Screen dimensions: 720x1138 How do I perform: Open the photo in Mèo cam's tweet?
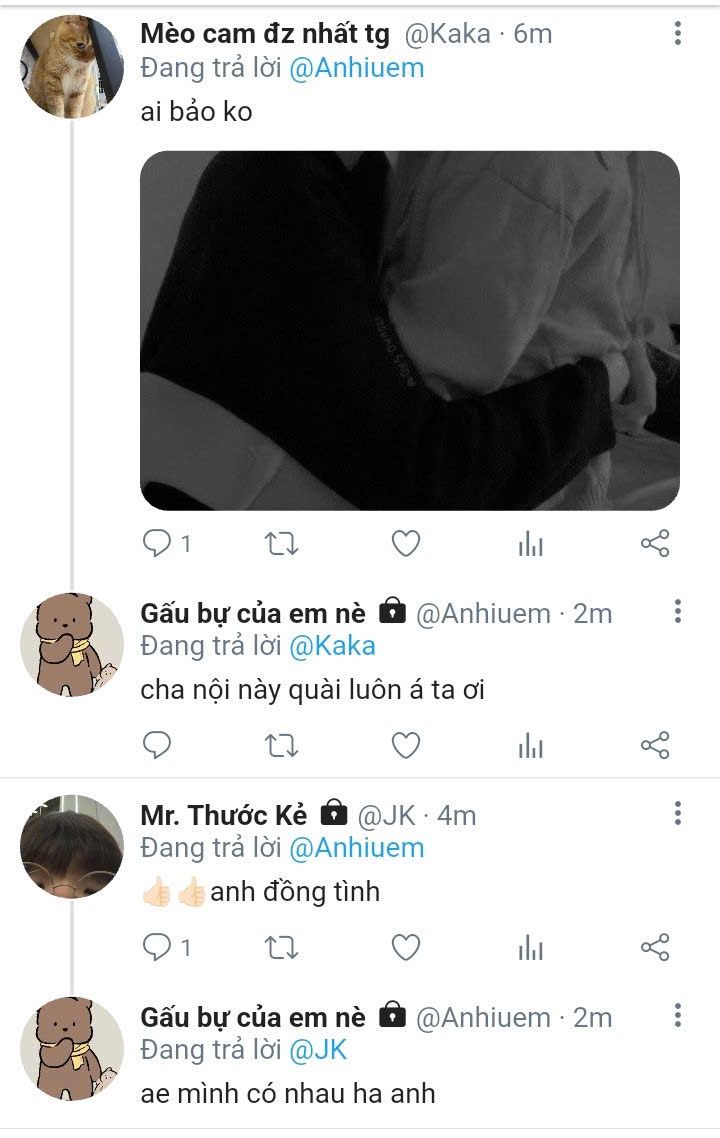tap(409, 330)
